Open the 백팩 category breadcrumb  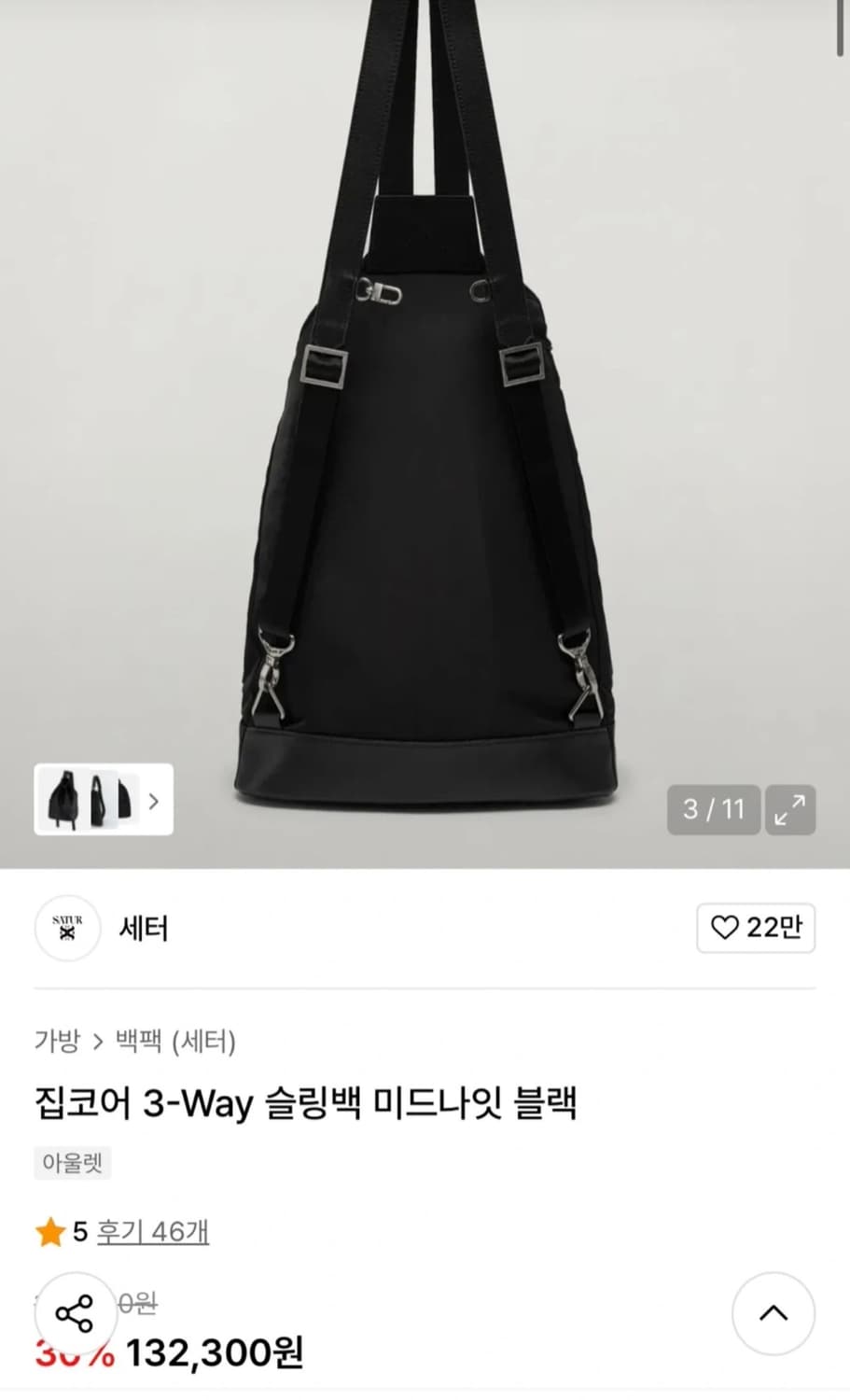(140, 1039)
